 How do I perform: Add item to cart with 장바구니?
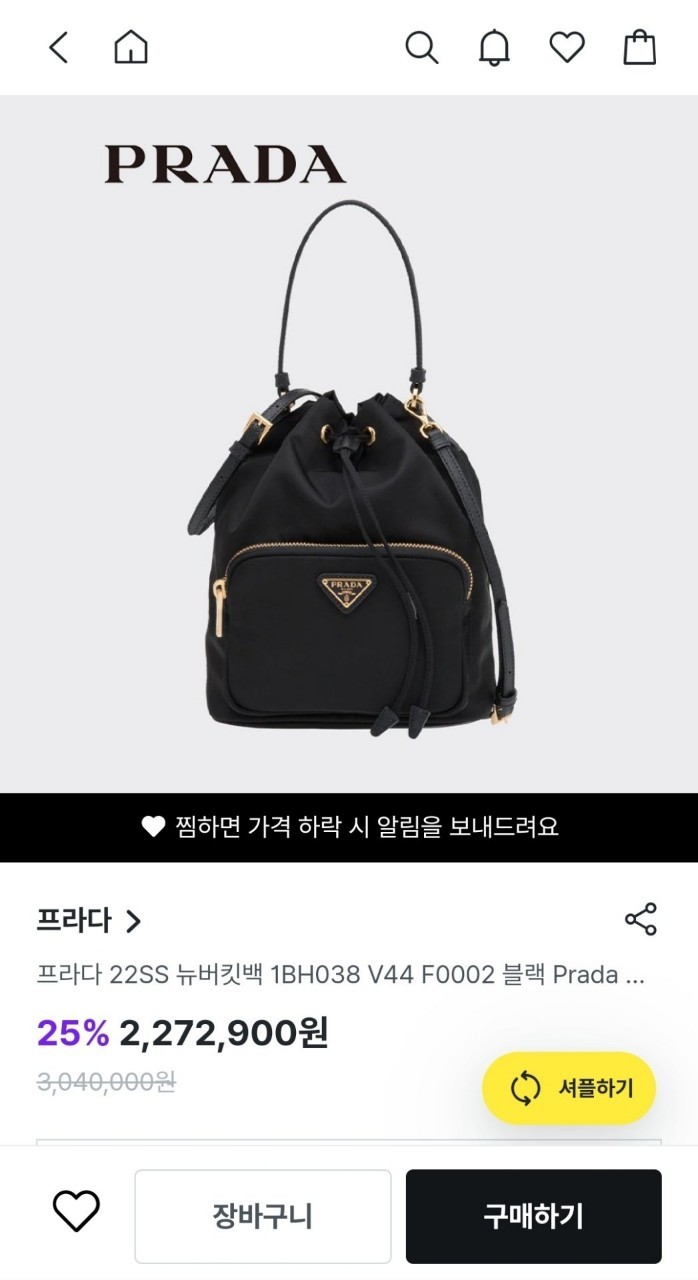tap(263, 1216)
